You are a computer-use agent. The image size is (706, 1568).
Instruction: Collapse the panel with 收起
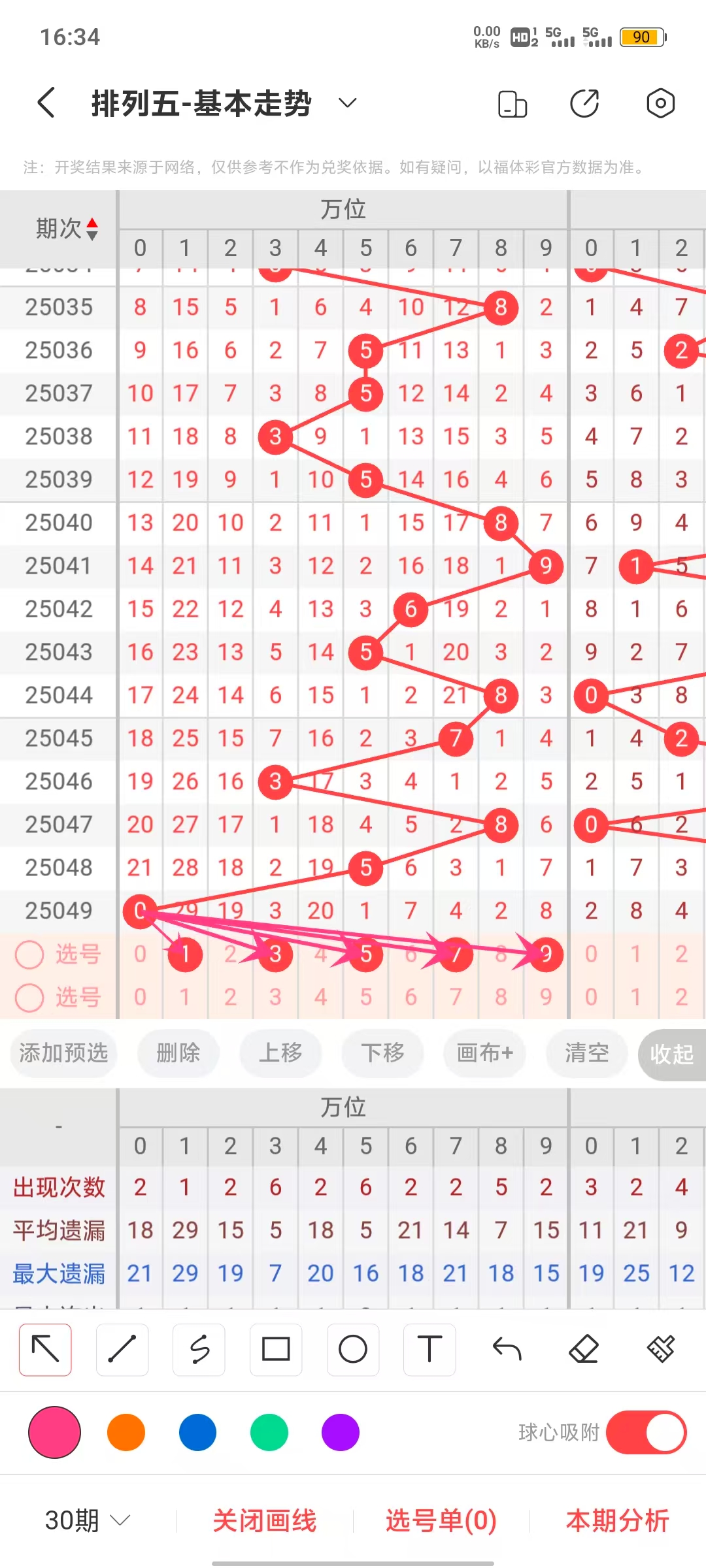(671, 1054)
